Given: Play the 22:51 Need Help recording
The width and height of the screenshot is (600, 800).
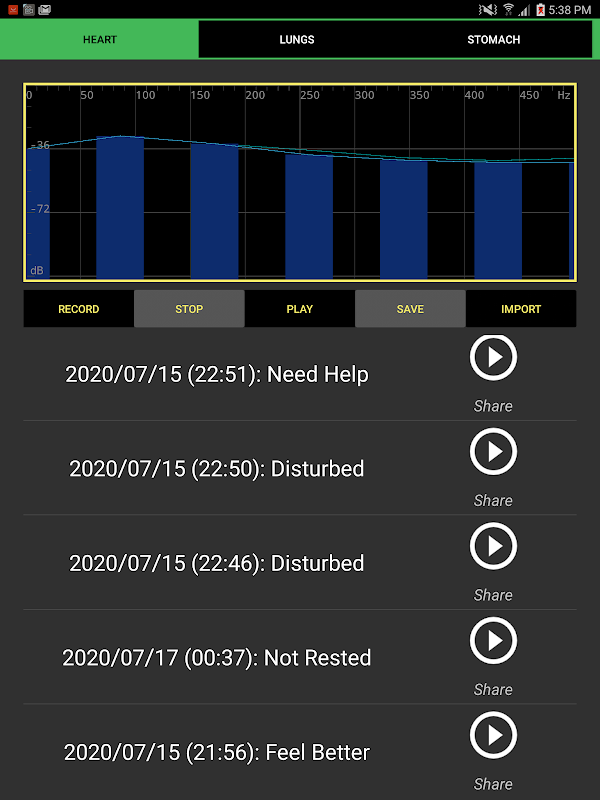Looking at the screenshot, I should pyautogui.click(x=493, y=358).
